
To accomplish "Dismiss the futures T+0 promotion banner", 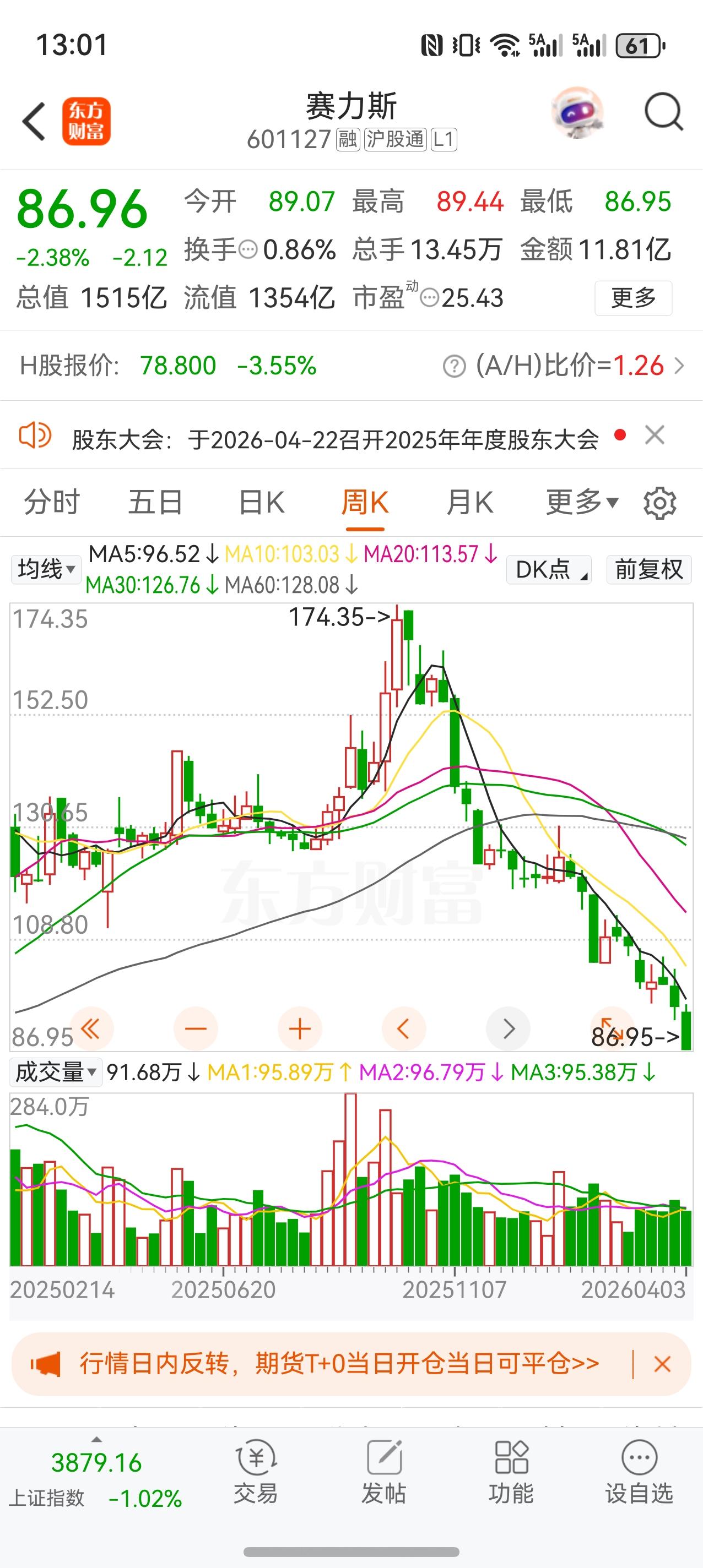I will click(663, 1364).
